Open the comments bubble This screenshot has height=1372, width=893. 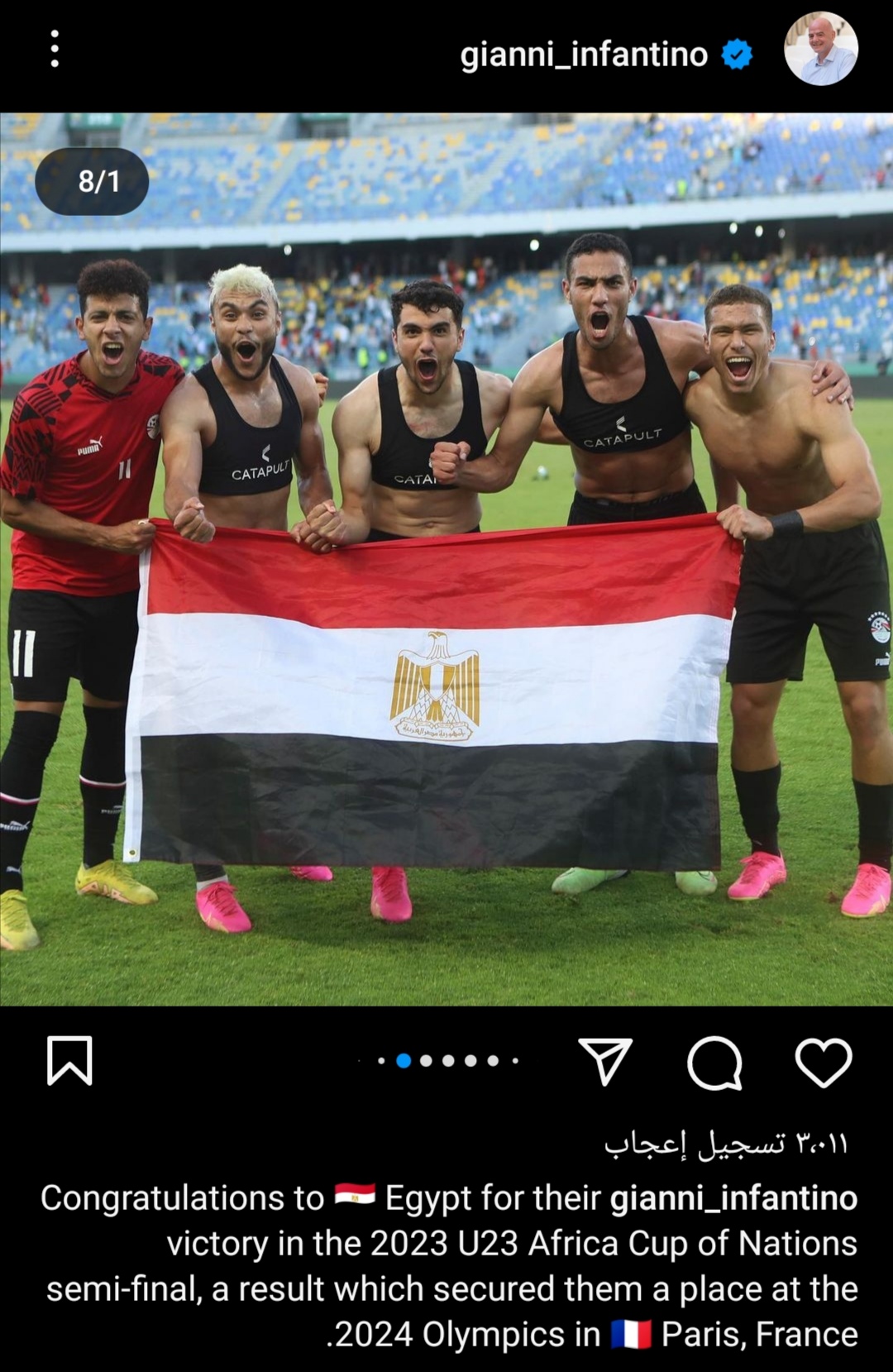point(714,1062)
